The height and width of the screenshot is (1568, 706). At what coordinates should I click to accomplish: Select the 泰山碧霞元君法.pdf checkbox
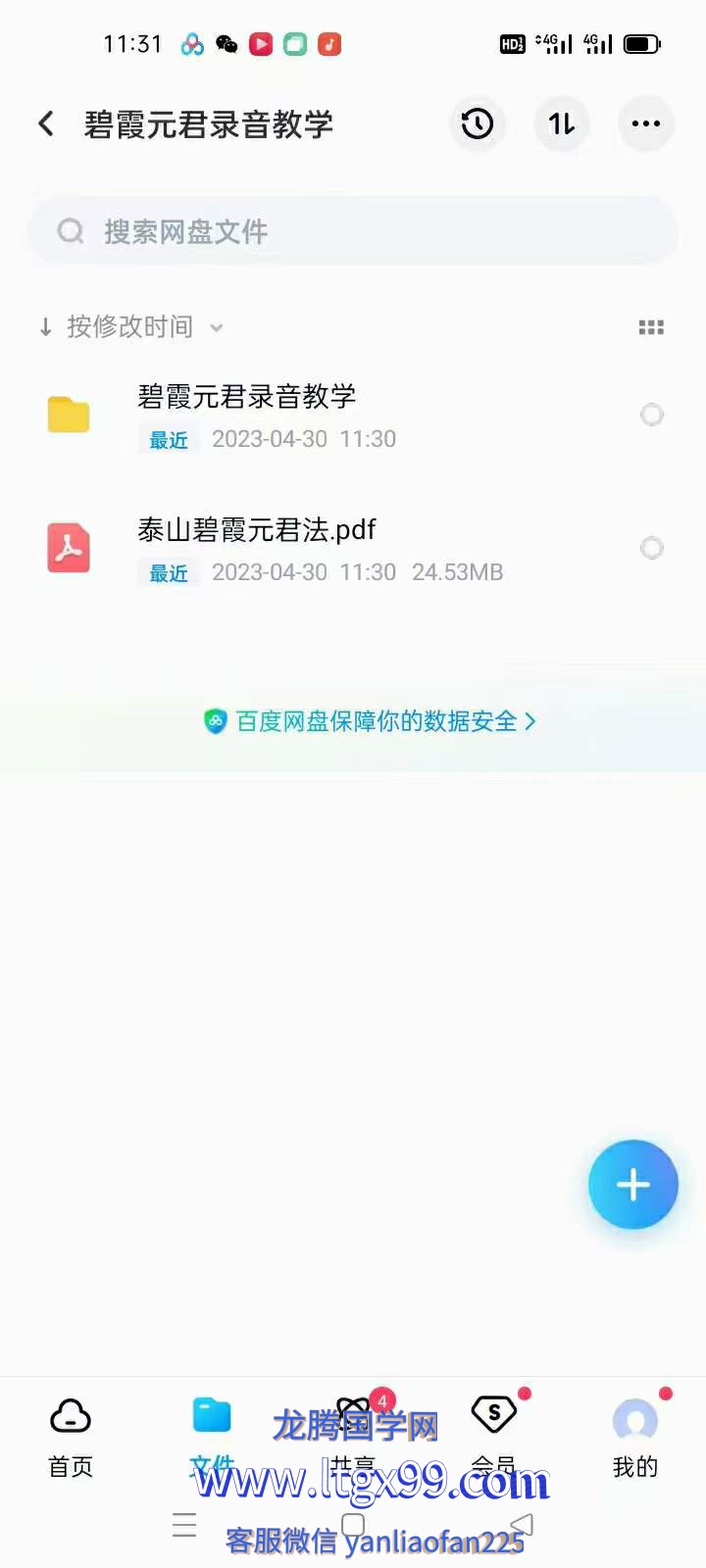[x=652, y=548]
